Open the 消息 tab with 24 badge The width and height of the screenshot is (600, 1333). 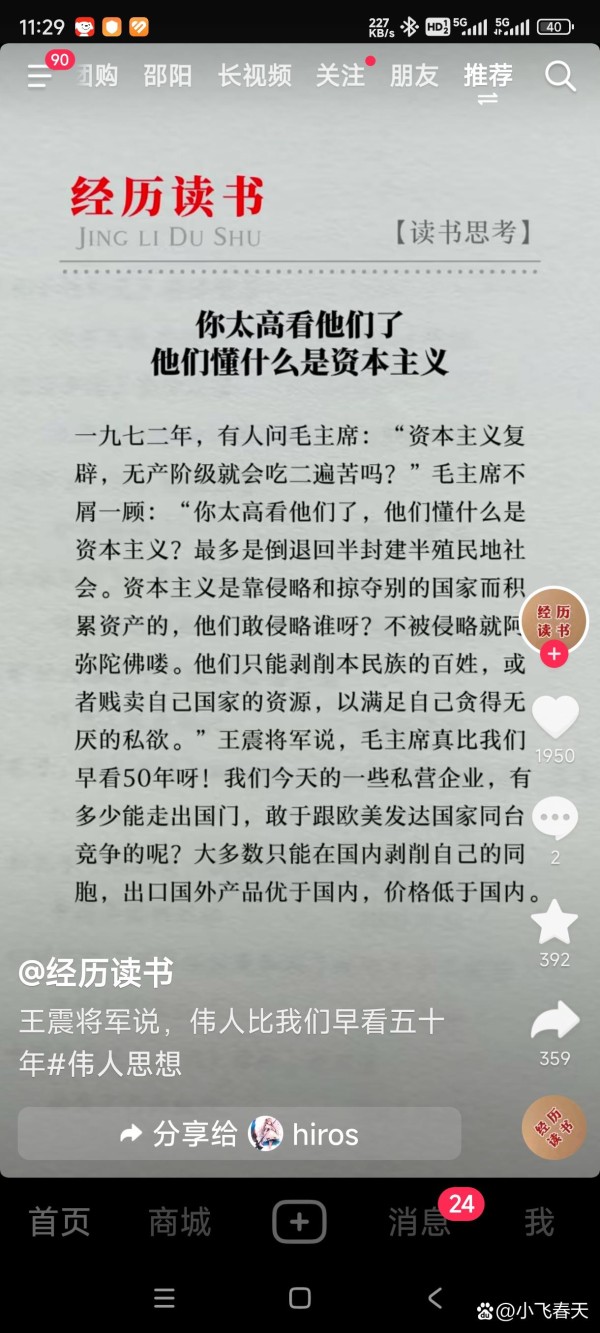pyautogui.click(x=420, y=1222)
